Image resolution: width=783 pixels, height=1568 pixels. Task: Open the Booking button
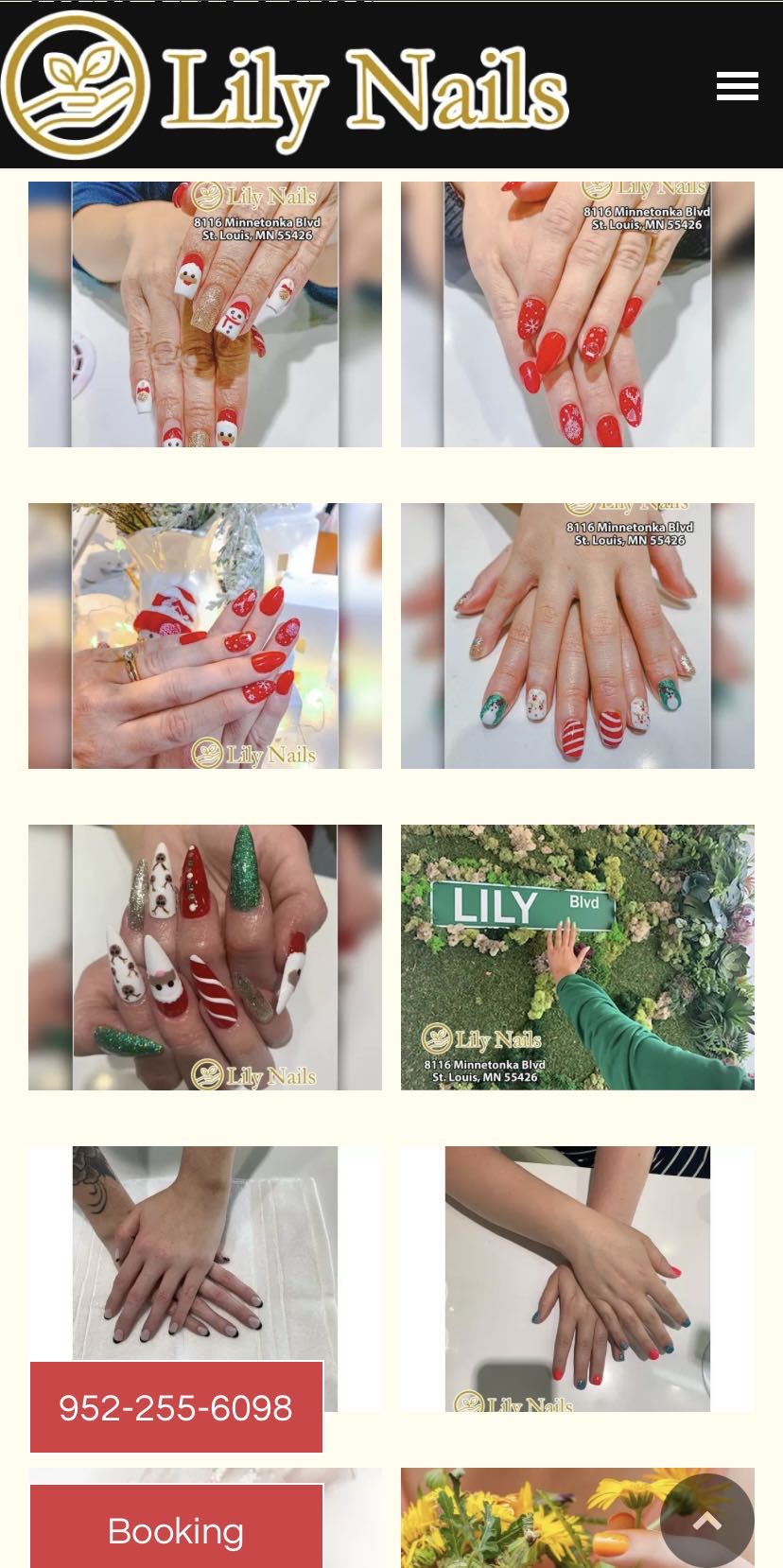pos(176,1530)
